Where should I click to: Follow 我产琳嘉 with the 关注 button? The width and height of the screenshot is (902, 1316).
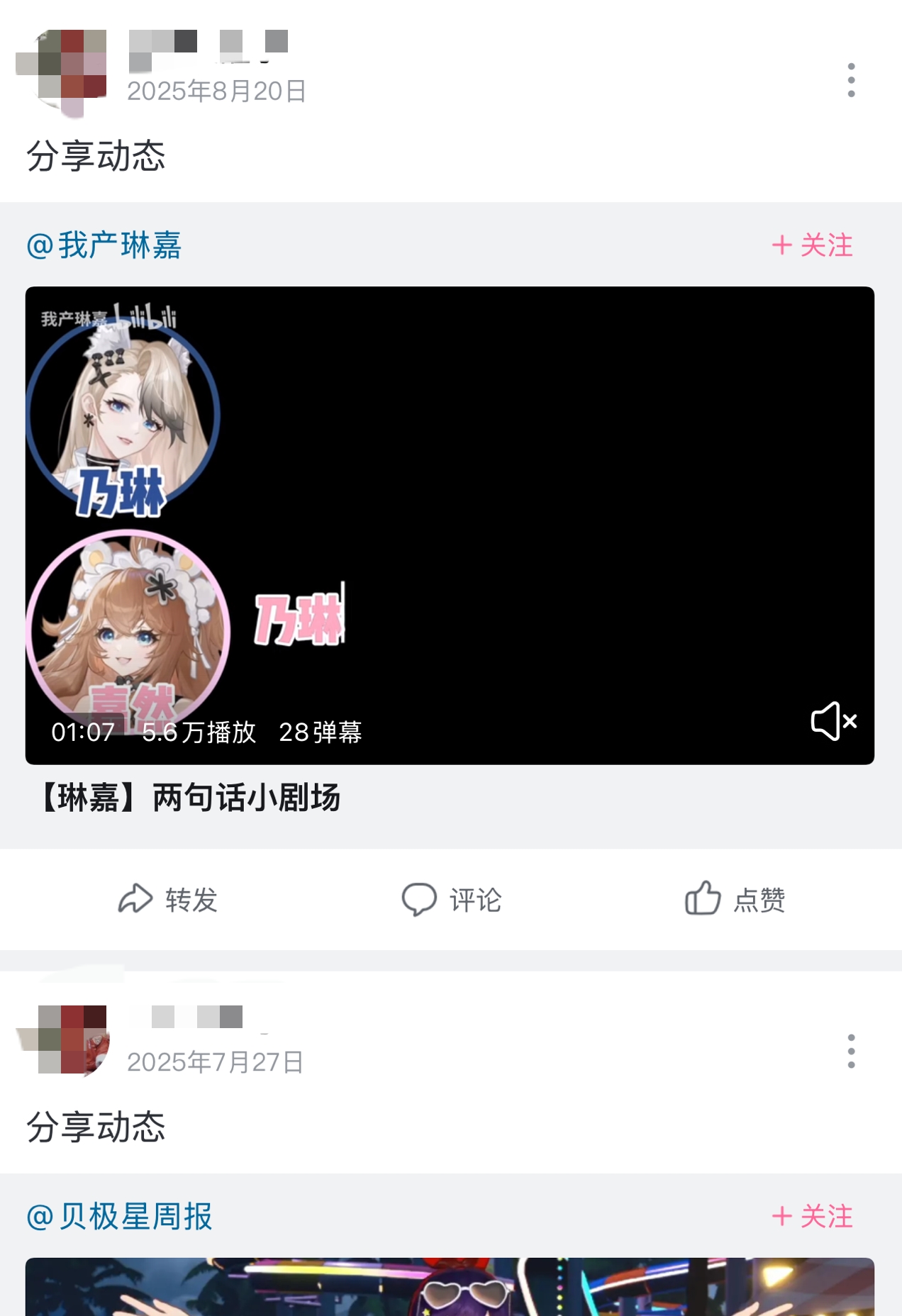[x=813, y=245]
